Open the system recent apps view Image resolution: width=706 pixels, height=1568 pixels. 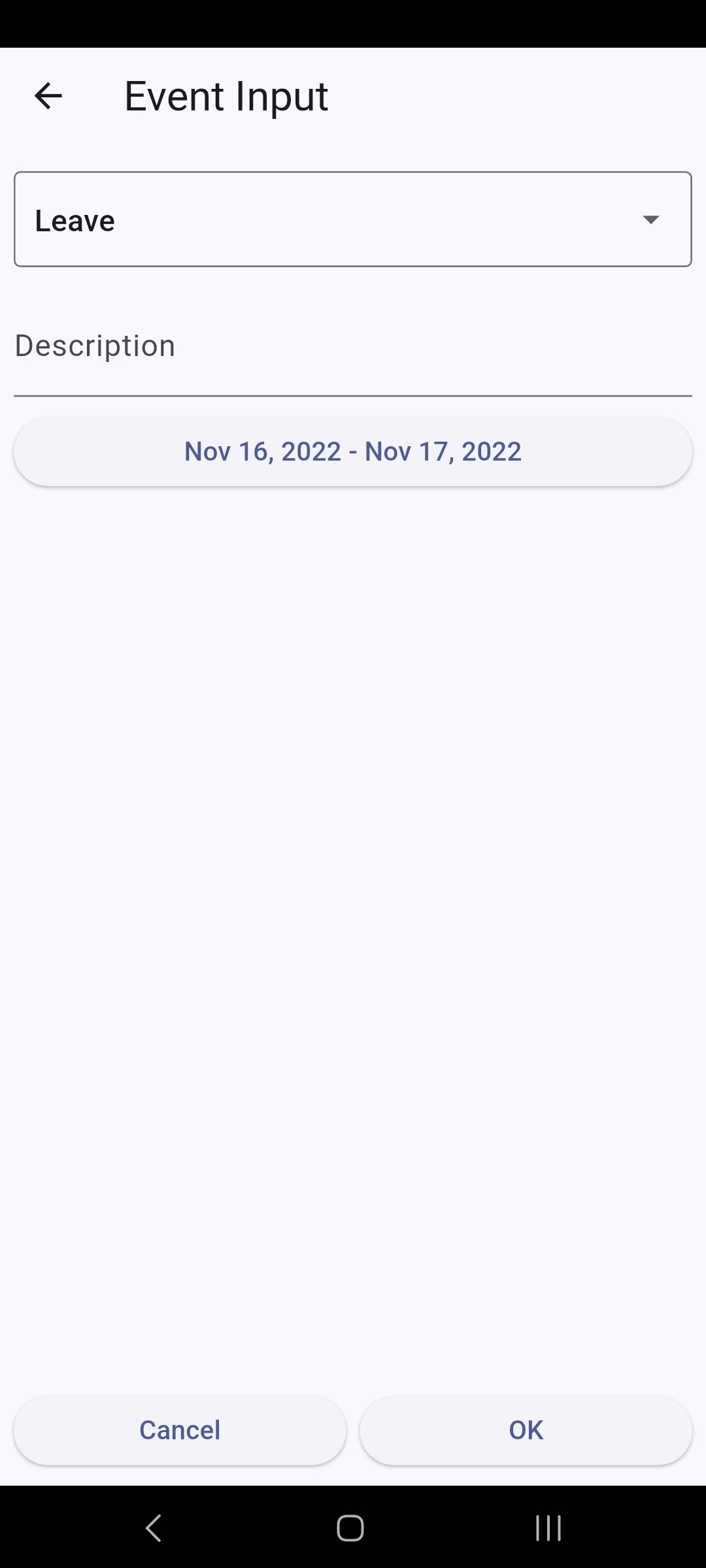(548, 1528)
